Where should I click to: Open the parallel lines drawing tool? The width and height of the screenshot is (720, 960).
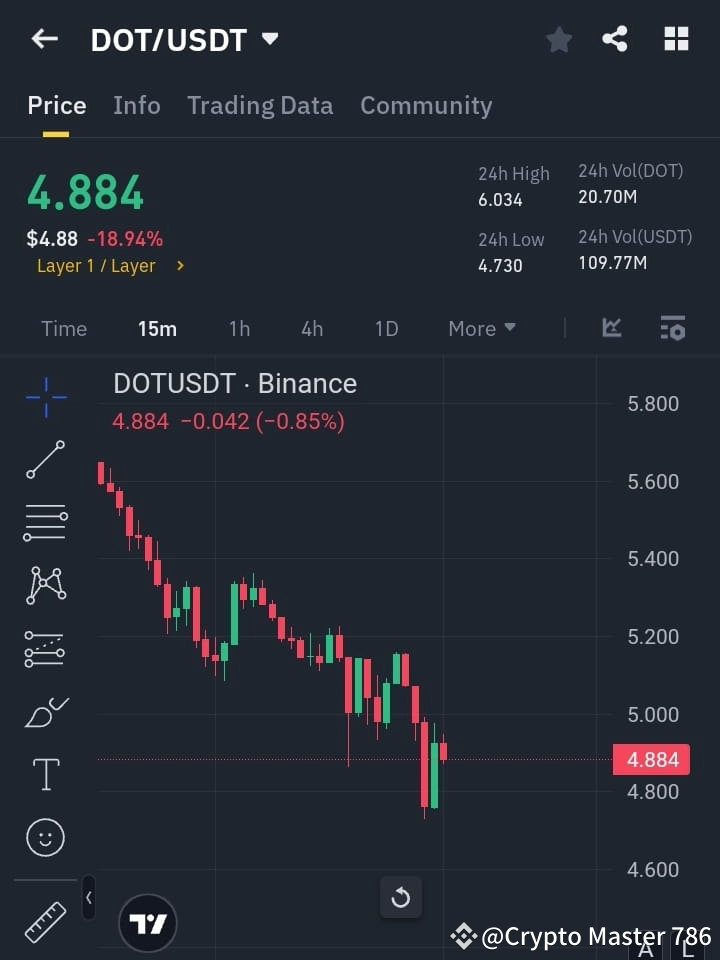click(45, 523)
